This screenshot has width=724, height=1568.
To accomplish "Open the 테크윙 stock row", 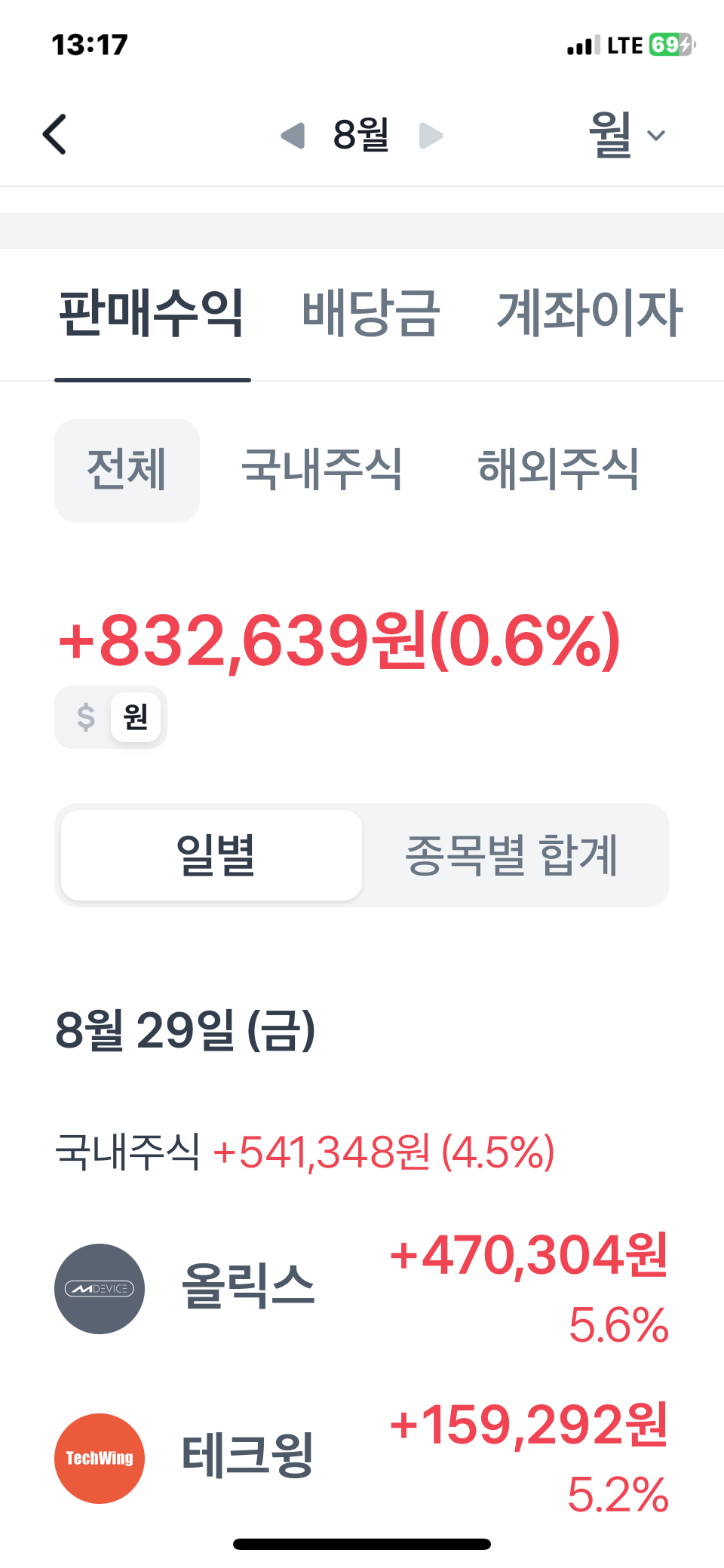I will 362,1457.
